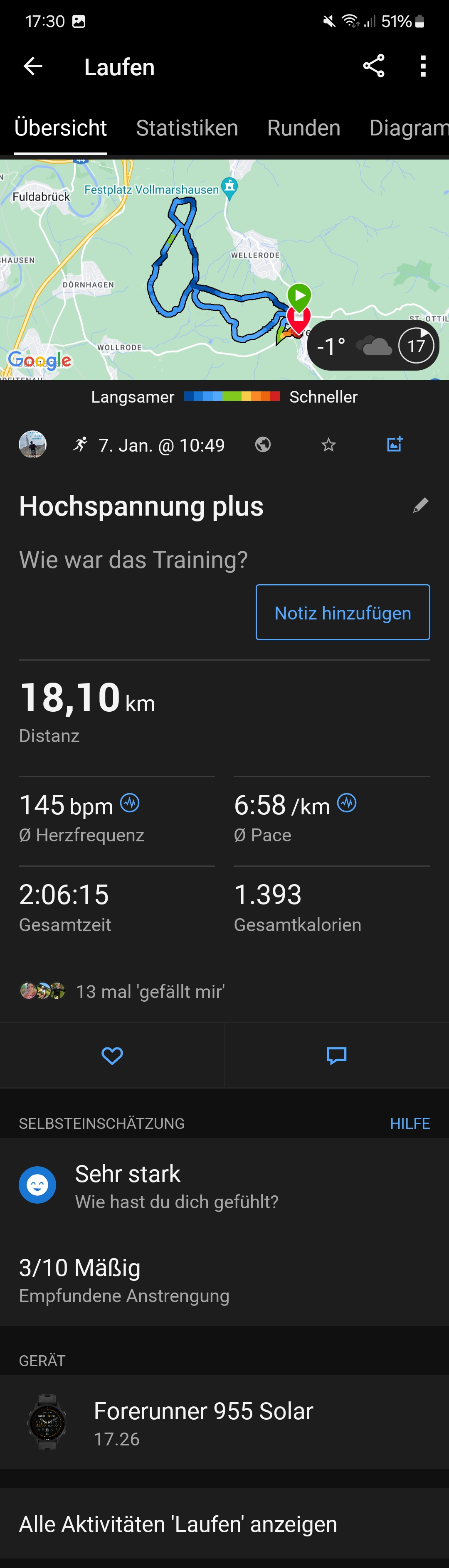Open the Diagramme tab

(408, 128)
